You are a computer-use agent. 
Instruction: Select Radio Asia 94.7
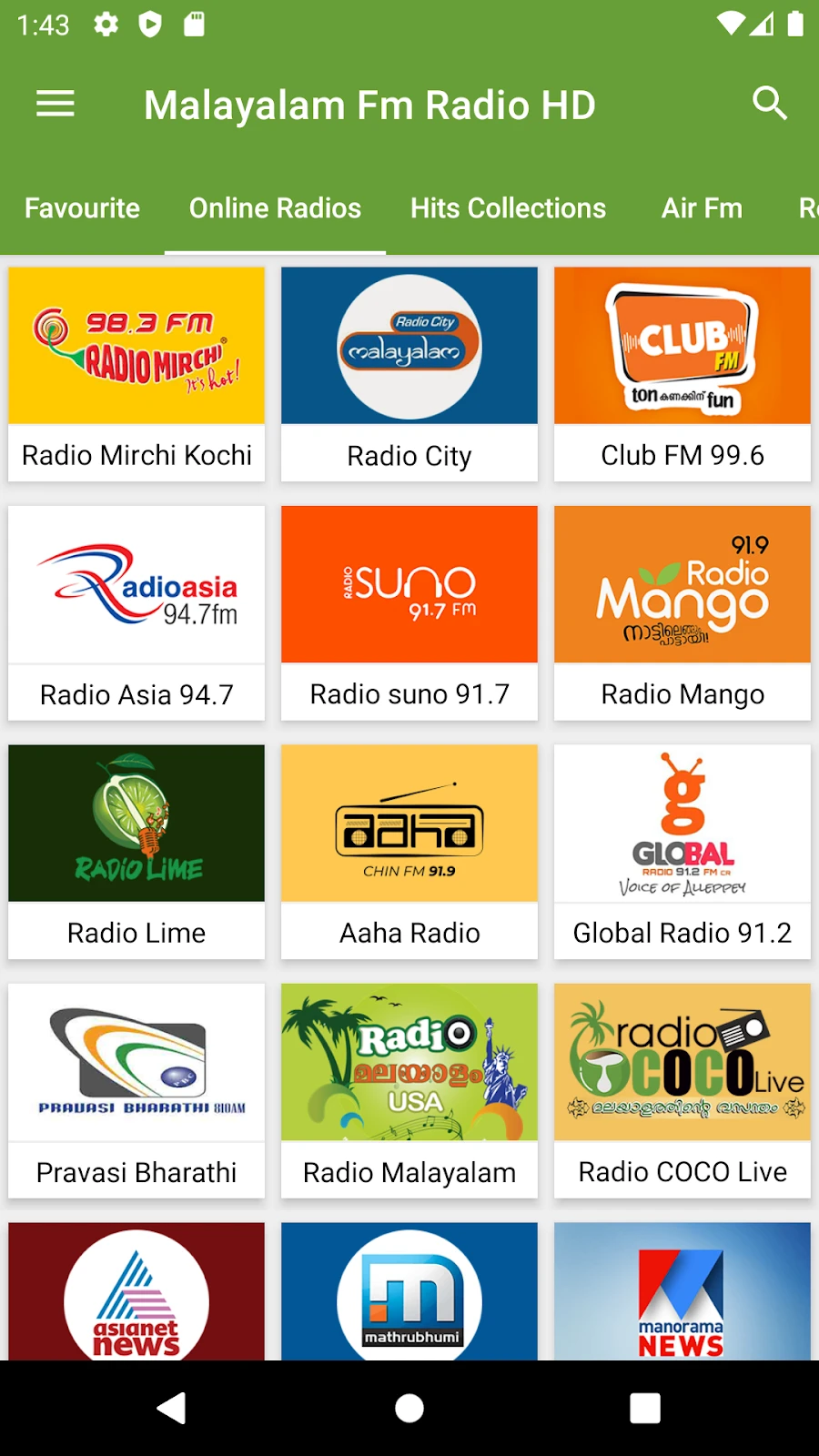pyautogui.click(x=136, y=612)
